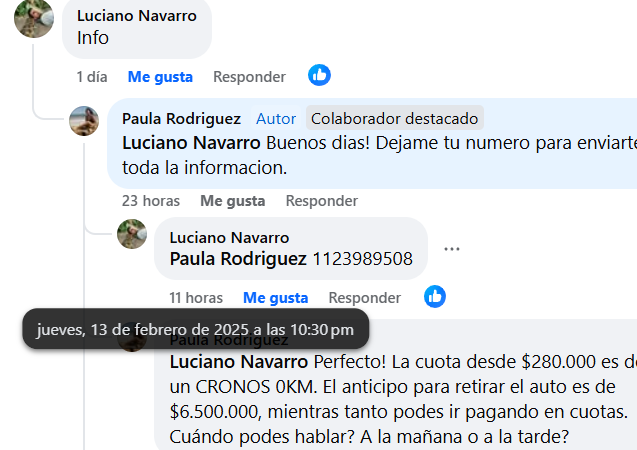
Task: Open Paula Rodriguez's profile name with Autor badge
Action: click(181, 118)
